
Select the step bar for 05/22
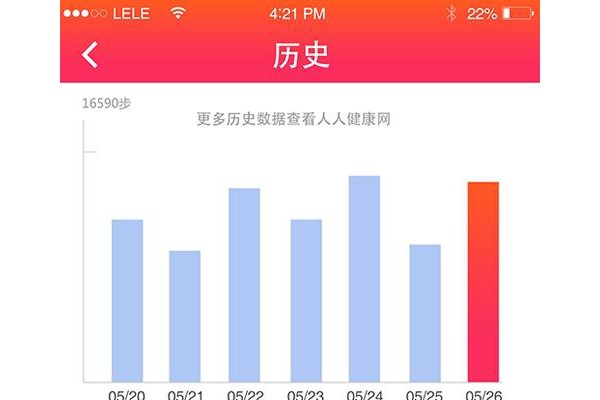[245, 285]
